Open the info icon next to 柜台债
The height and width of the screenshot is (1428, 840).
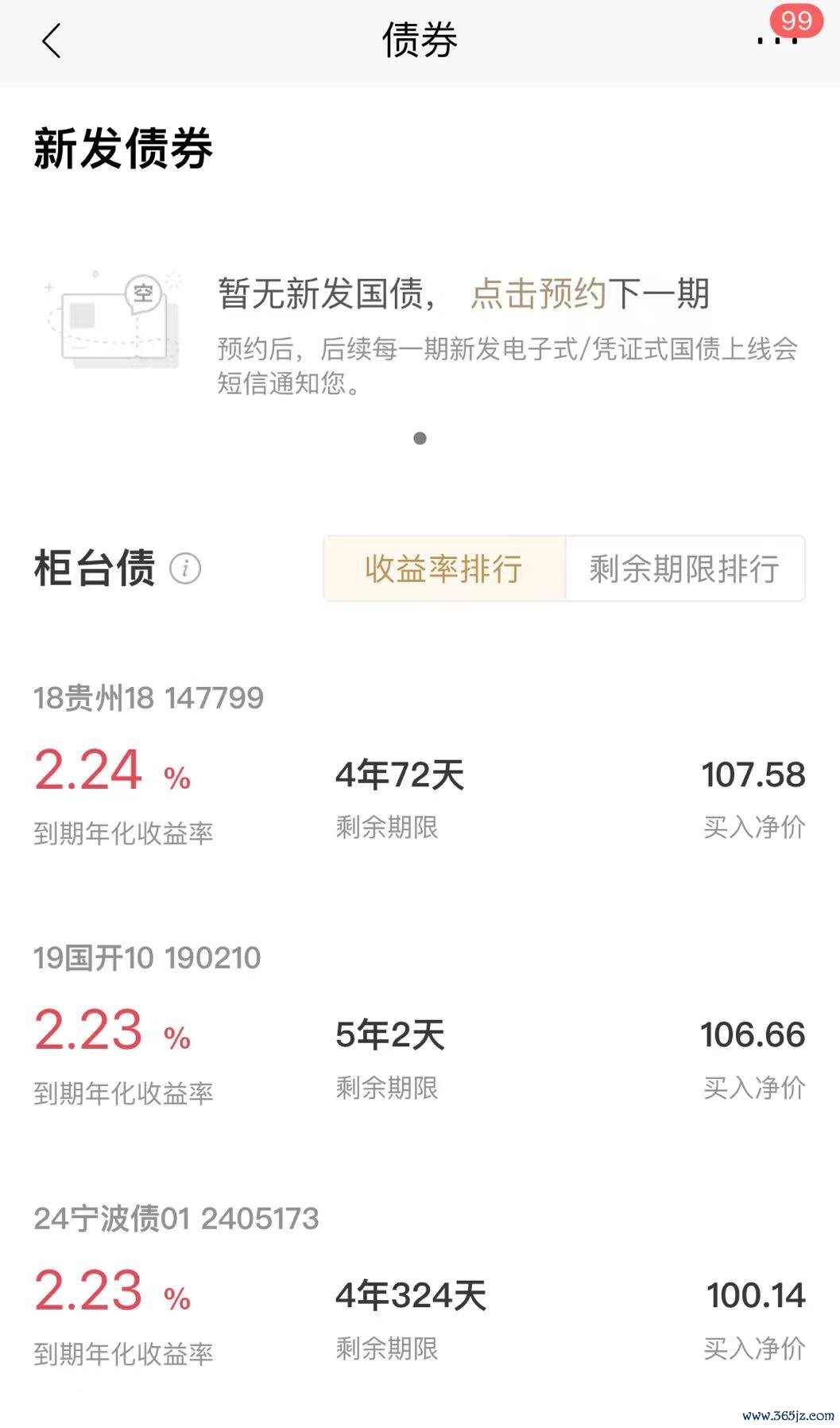pos(185,568)
